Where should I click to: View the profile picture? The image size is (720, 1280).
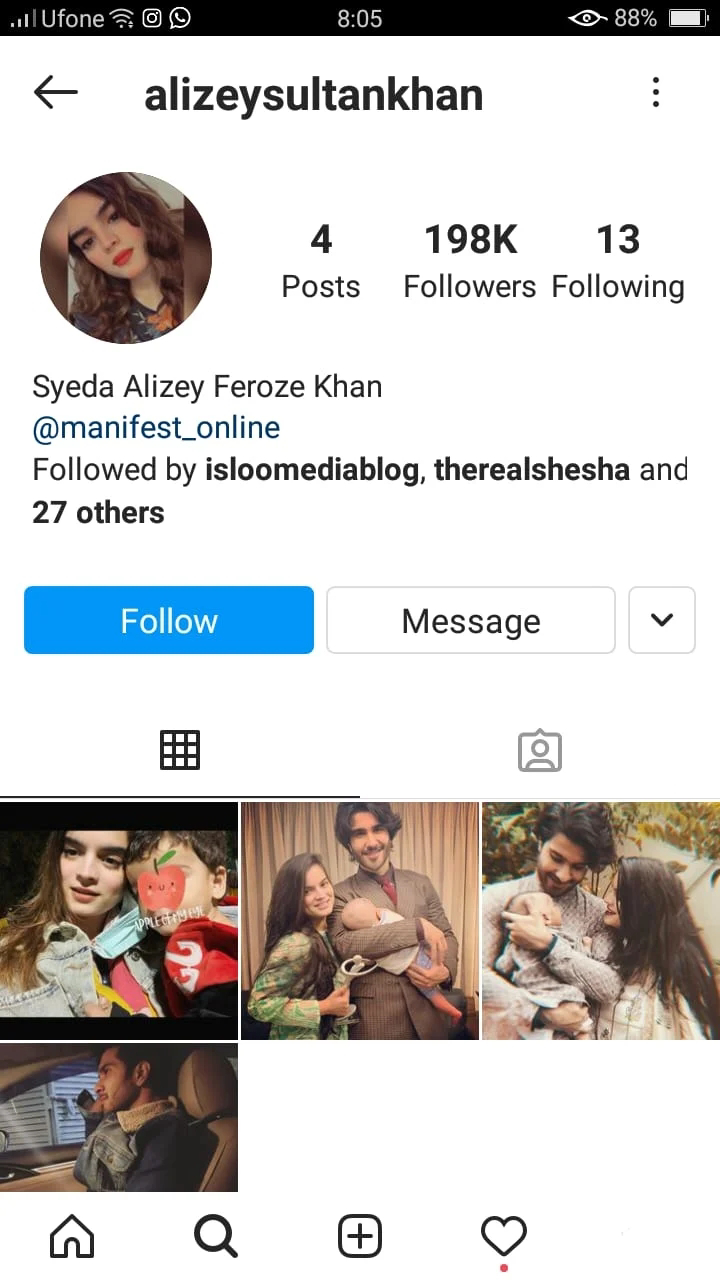point(126,258)
